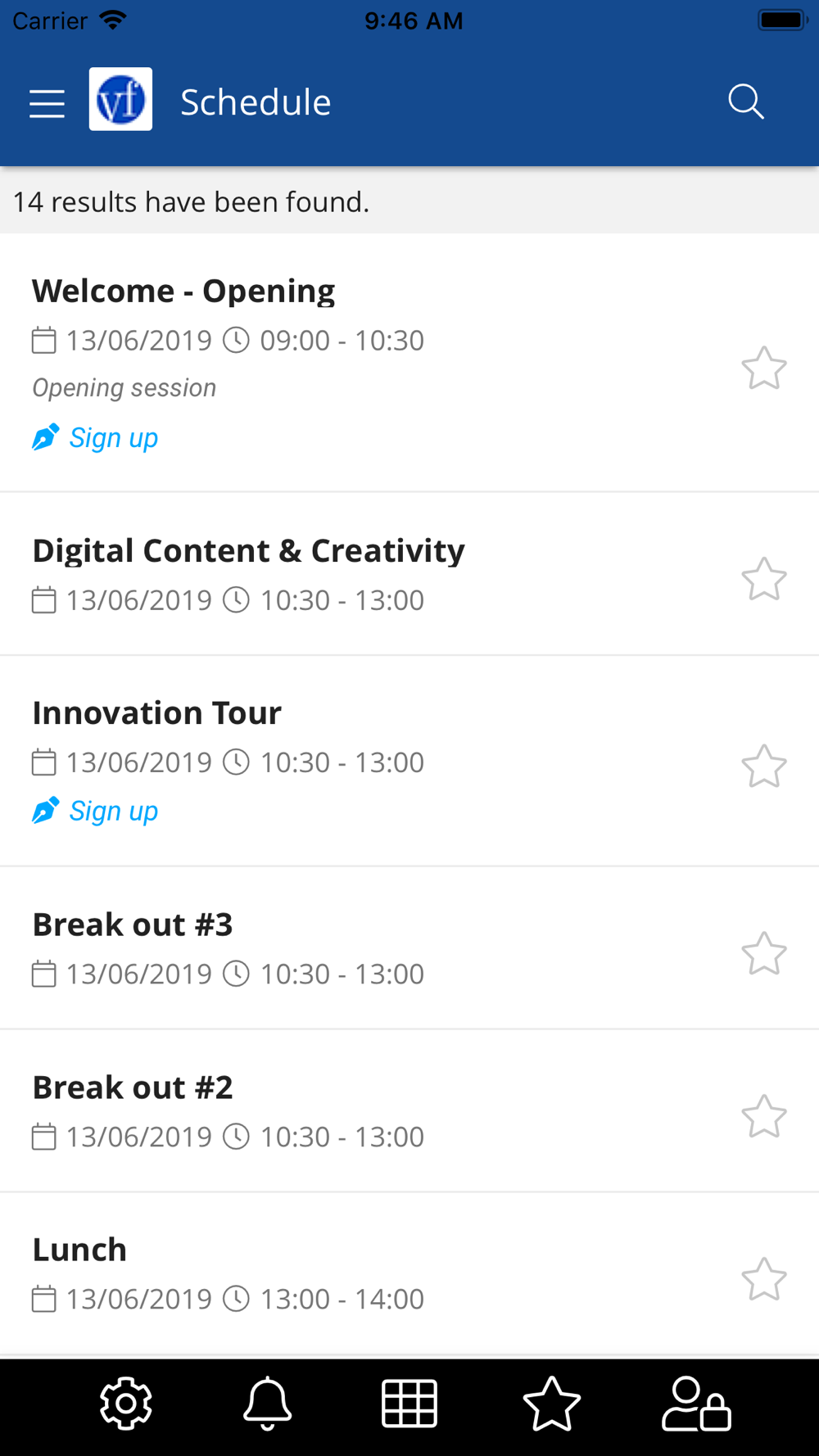The image size is (819, 1456).
Task: Add Lunch to favorites
Action: point(764,1279)
